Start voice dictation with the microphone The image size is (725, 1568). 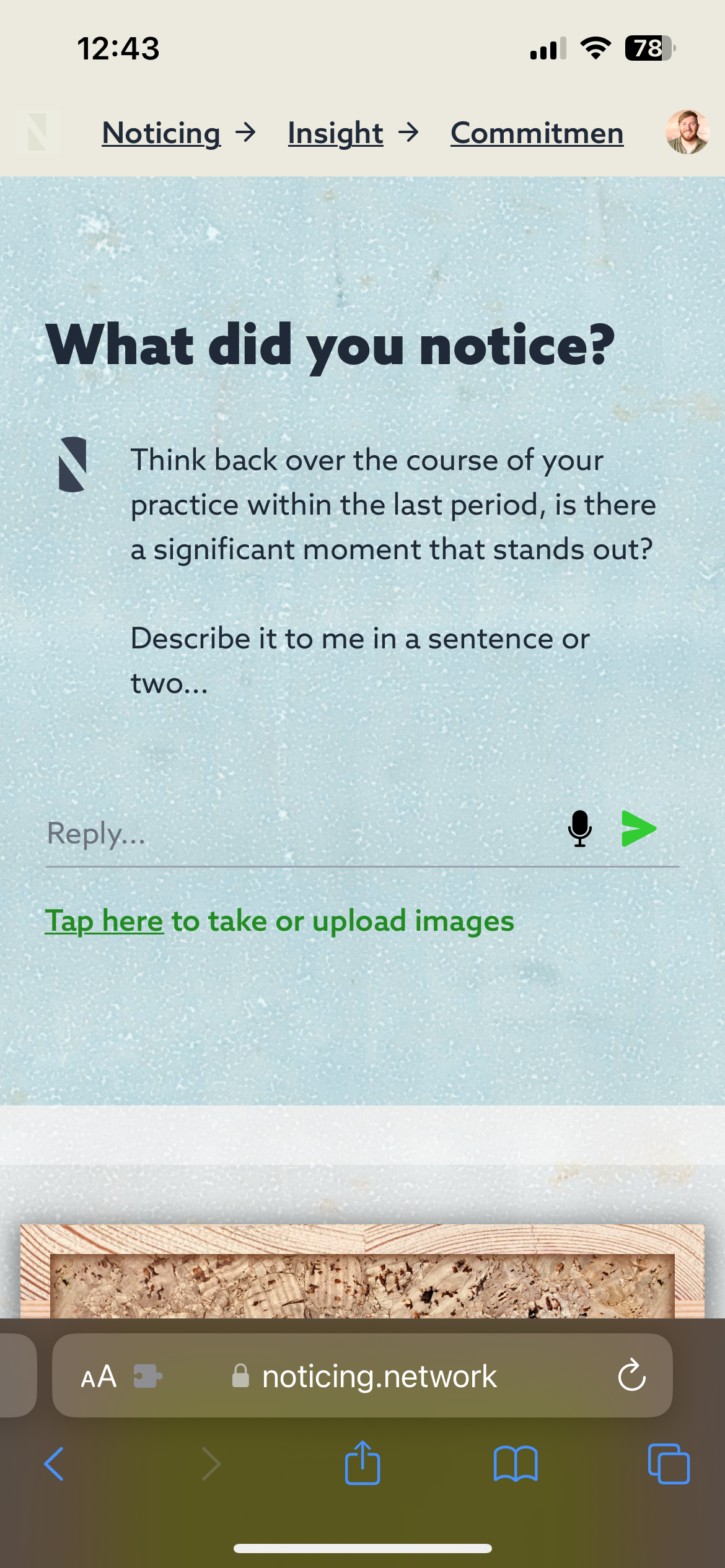(580, 829)
